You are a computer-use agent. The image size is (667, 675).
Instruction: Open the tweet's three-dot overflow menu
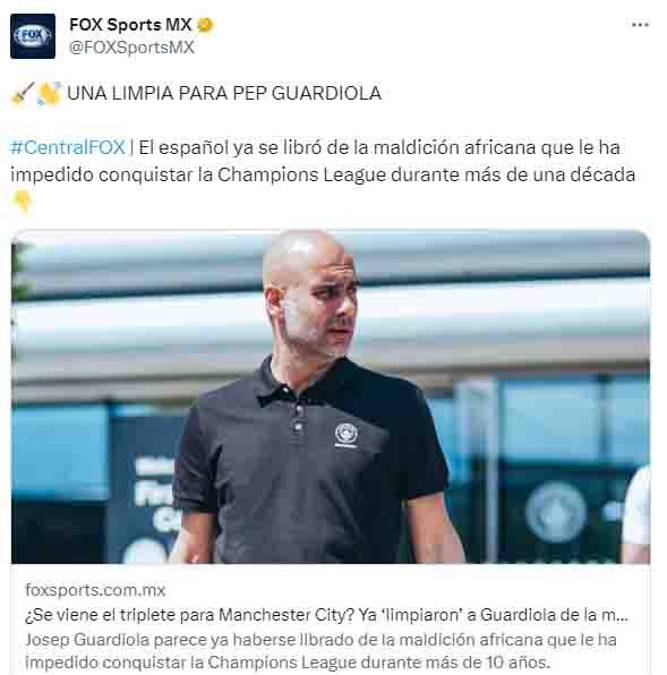coord(640,25)
